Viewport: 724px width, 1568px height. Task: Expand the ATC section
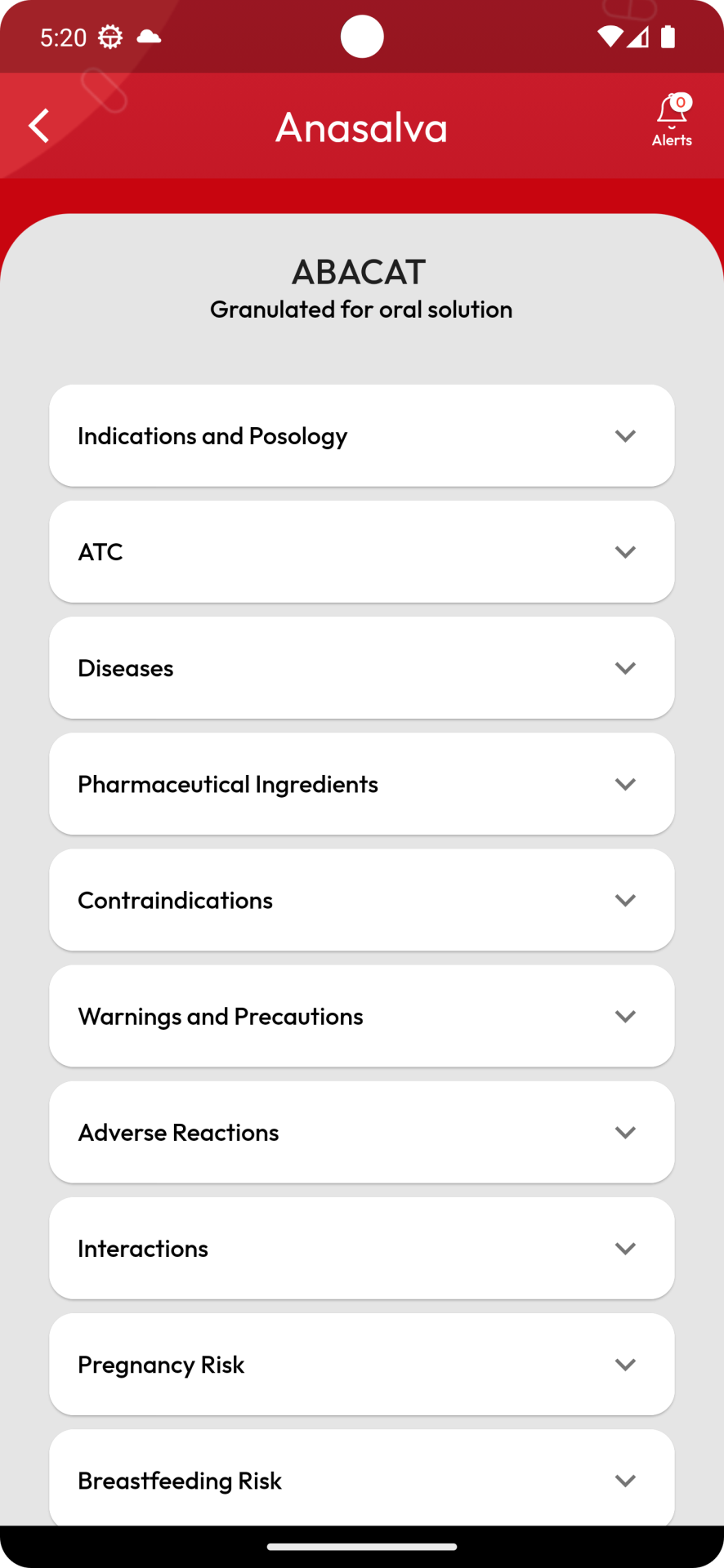tap(362, 551)
